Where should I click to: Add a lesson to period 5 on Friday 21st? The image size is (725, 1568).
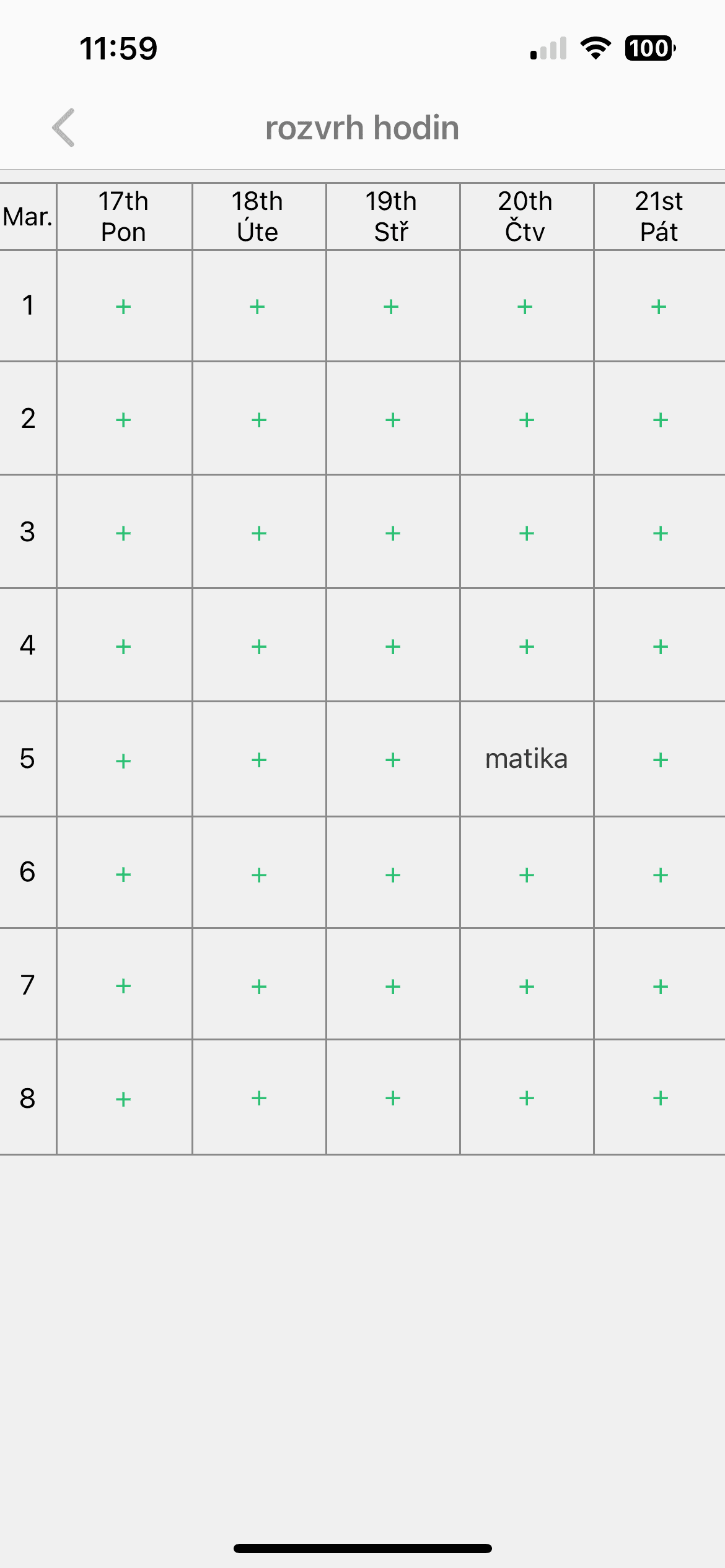pos(661,760)
